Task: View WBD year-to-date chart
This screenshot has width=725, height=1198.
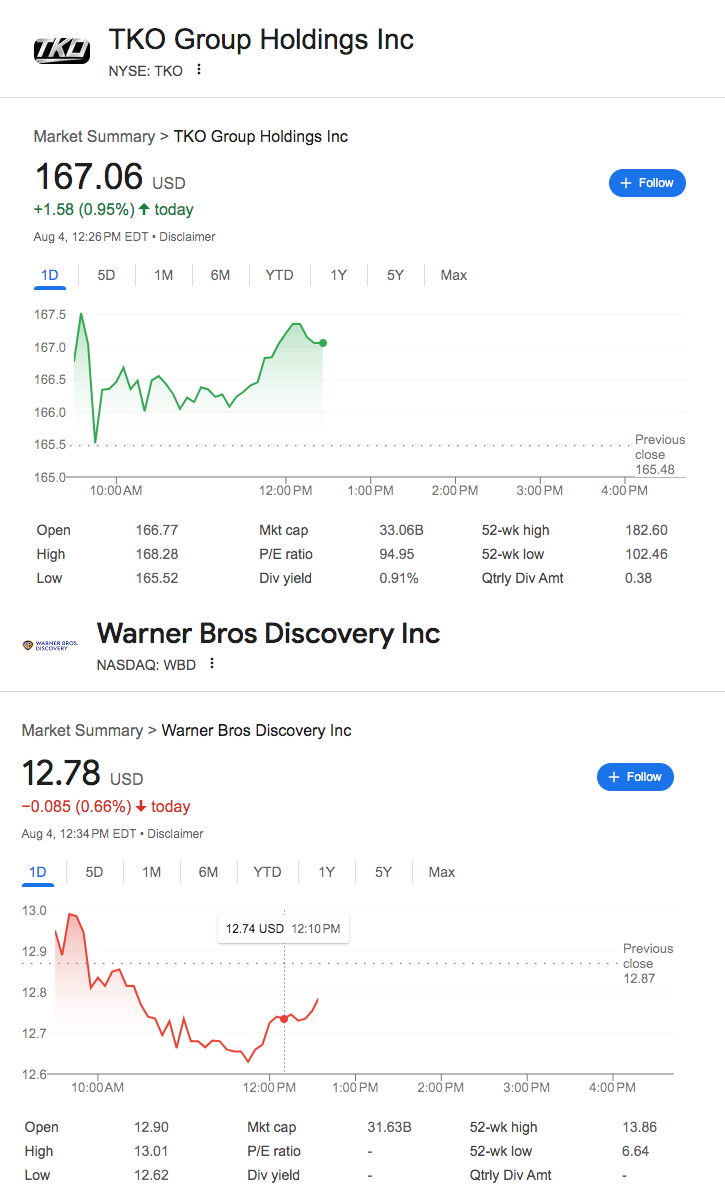Action: coord(267,872)
